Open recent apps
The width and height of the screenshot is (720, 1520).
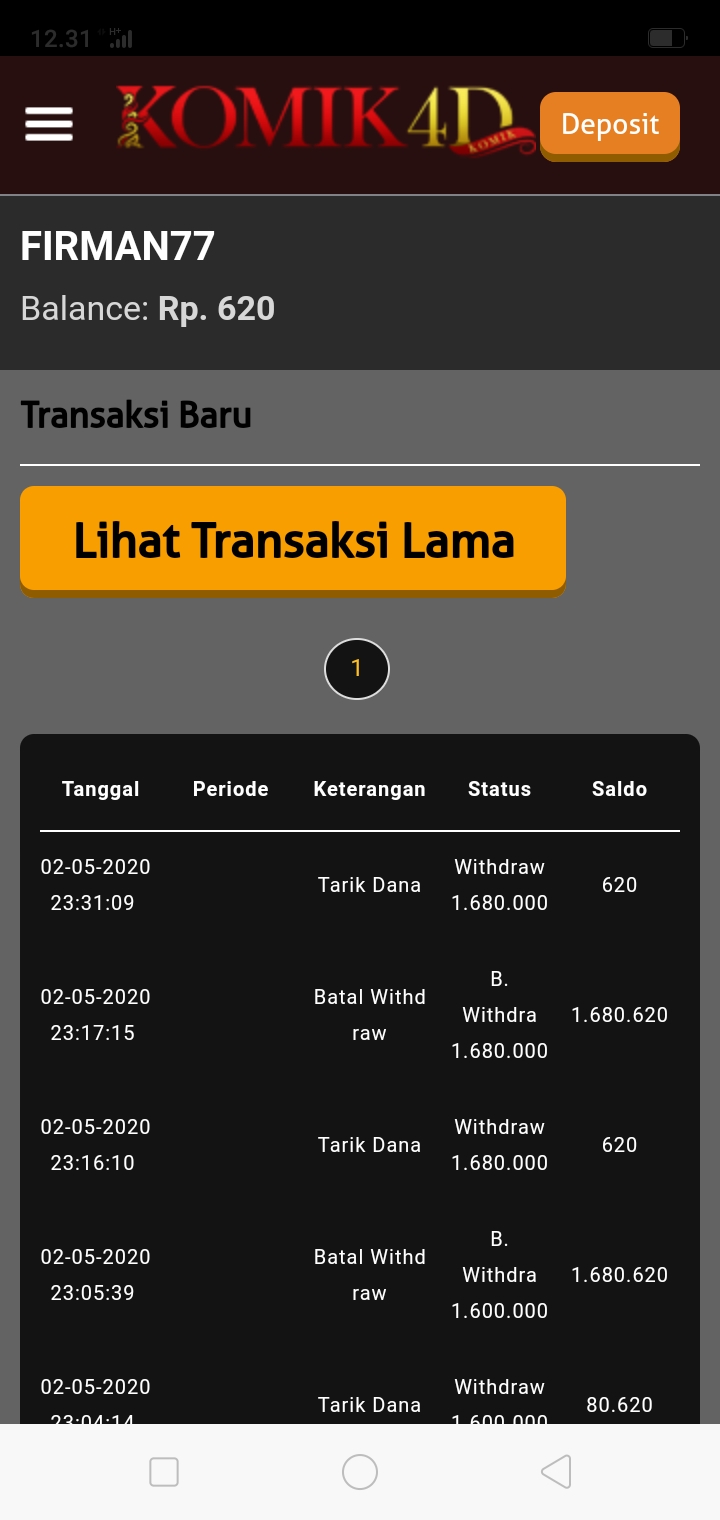pyautogui.click(x=164, y=1471)
